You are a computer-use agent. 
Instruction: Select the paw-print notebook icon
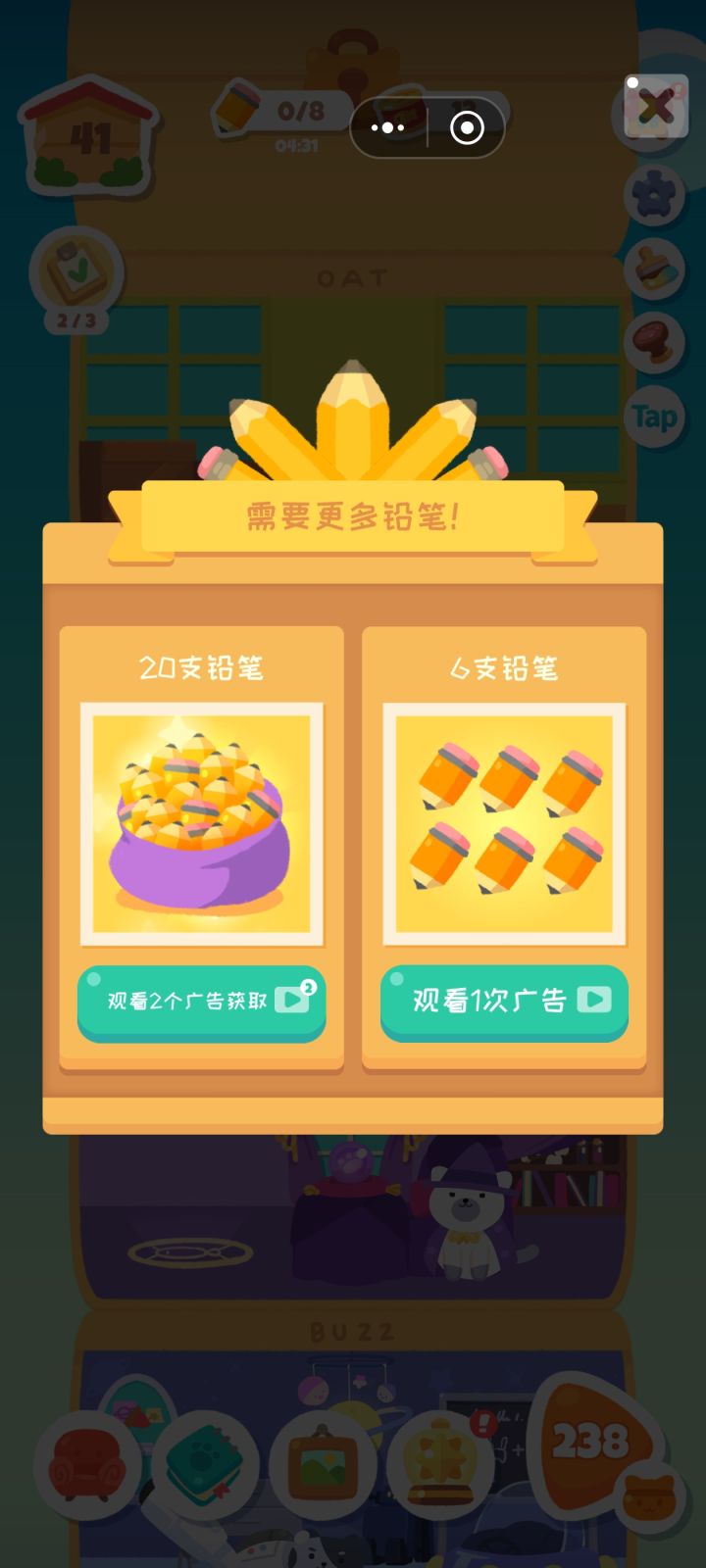(x=201, y=1460)
